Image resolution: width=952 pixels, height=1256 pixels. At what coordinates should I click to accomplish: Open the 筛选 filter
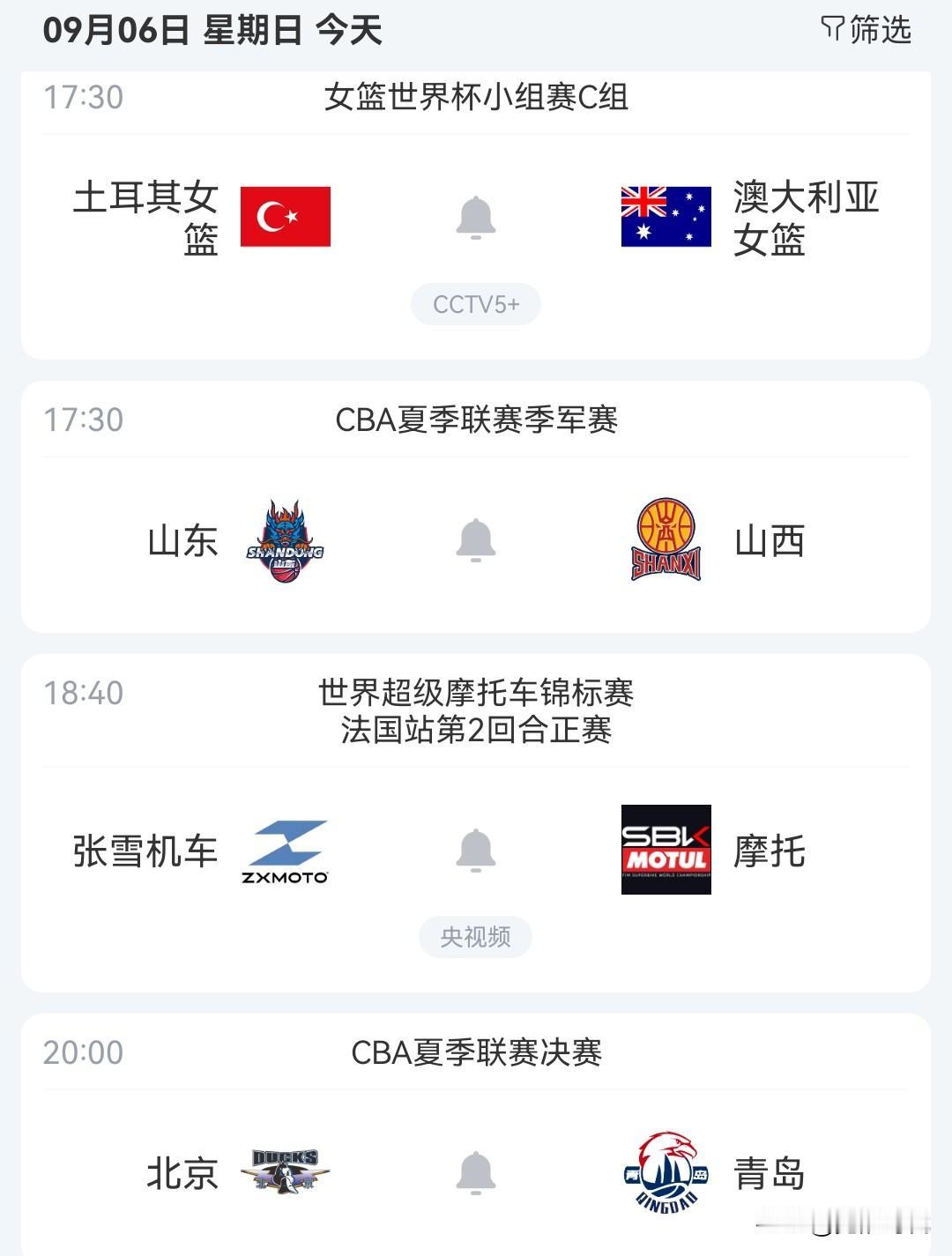pyautogui.click(x=866, y=30)
